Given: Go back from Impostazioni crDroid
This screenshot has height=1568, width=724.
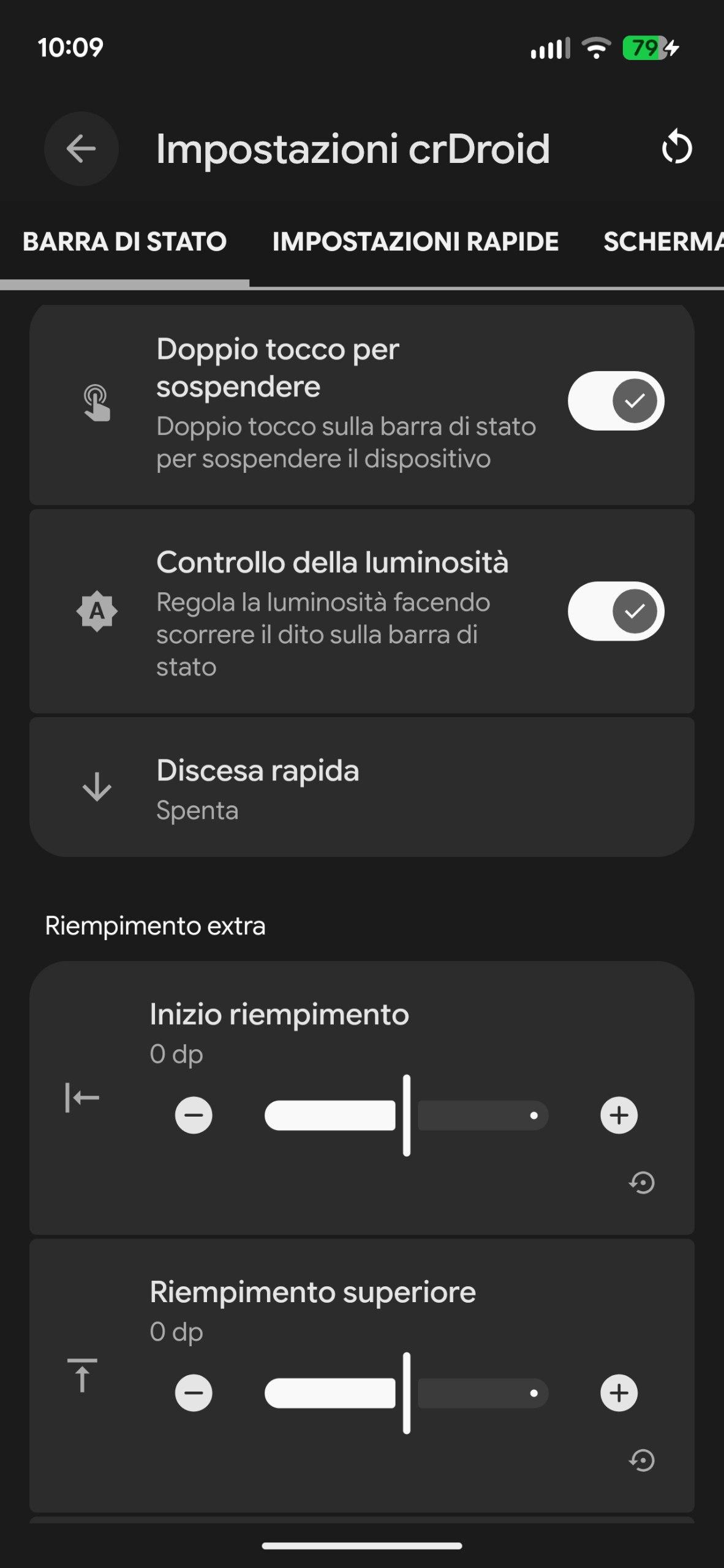Looking at the screenshot, I should click(x=81, y=149).
